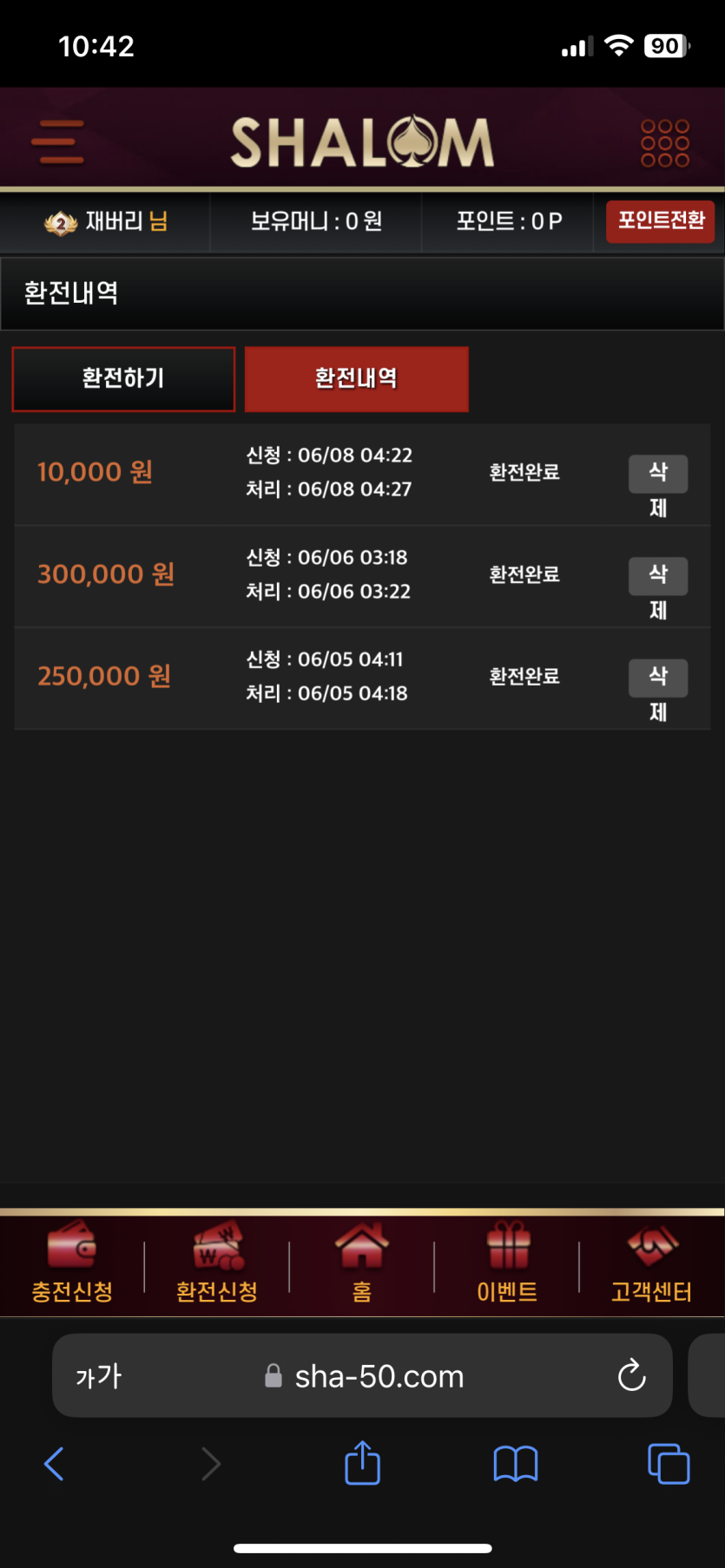725x1568 pixels.
Task: Delete the 300,000 원 withdrawal record
Action: 658,576
